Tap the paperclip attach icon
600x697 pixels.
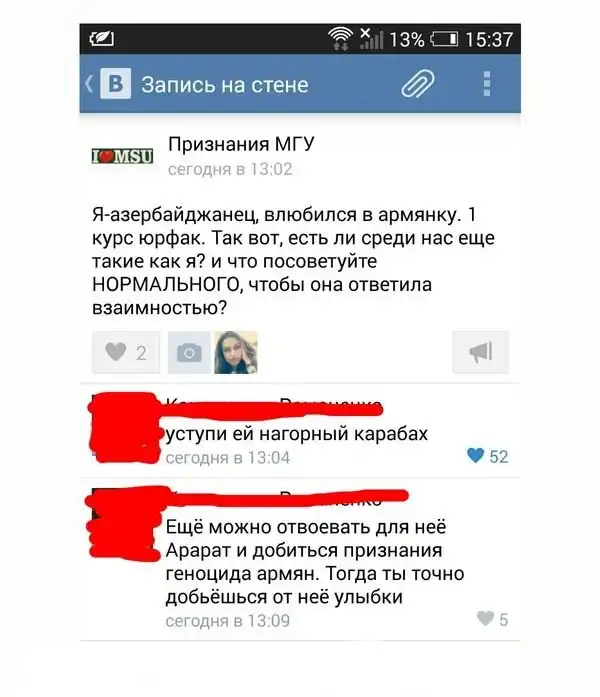(x=417, y=84)
